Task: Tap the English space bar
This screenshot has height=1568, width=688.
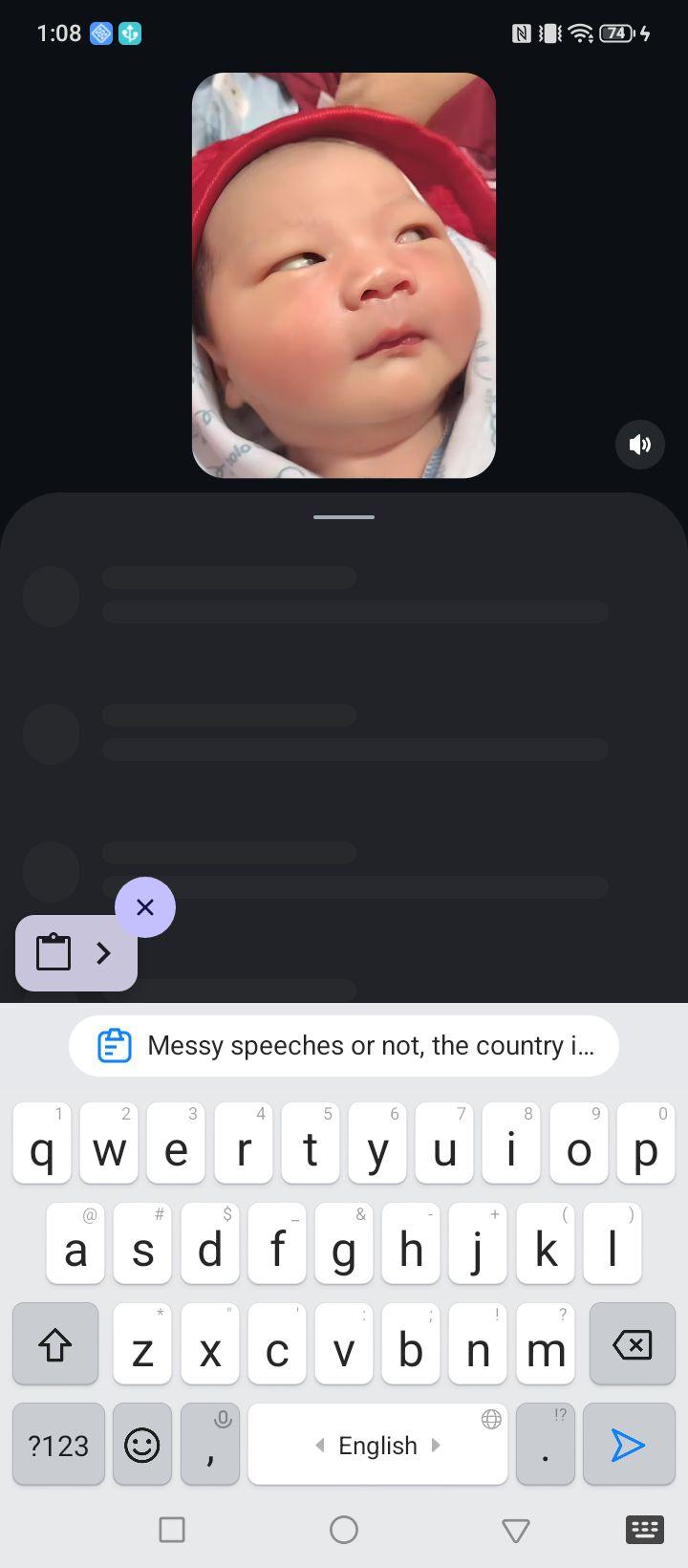Action: coord(377,1445)
